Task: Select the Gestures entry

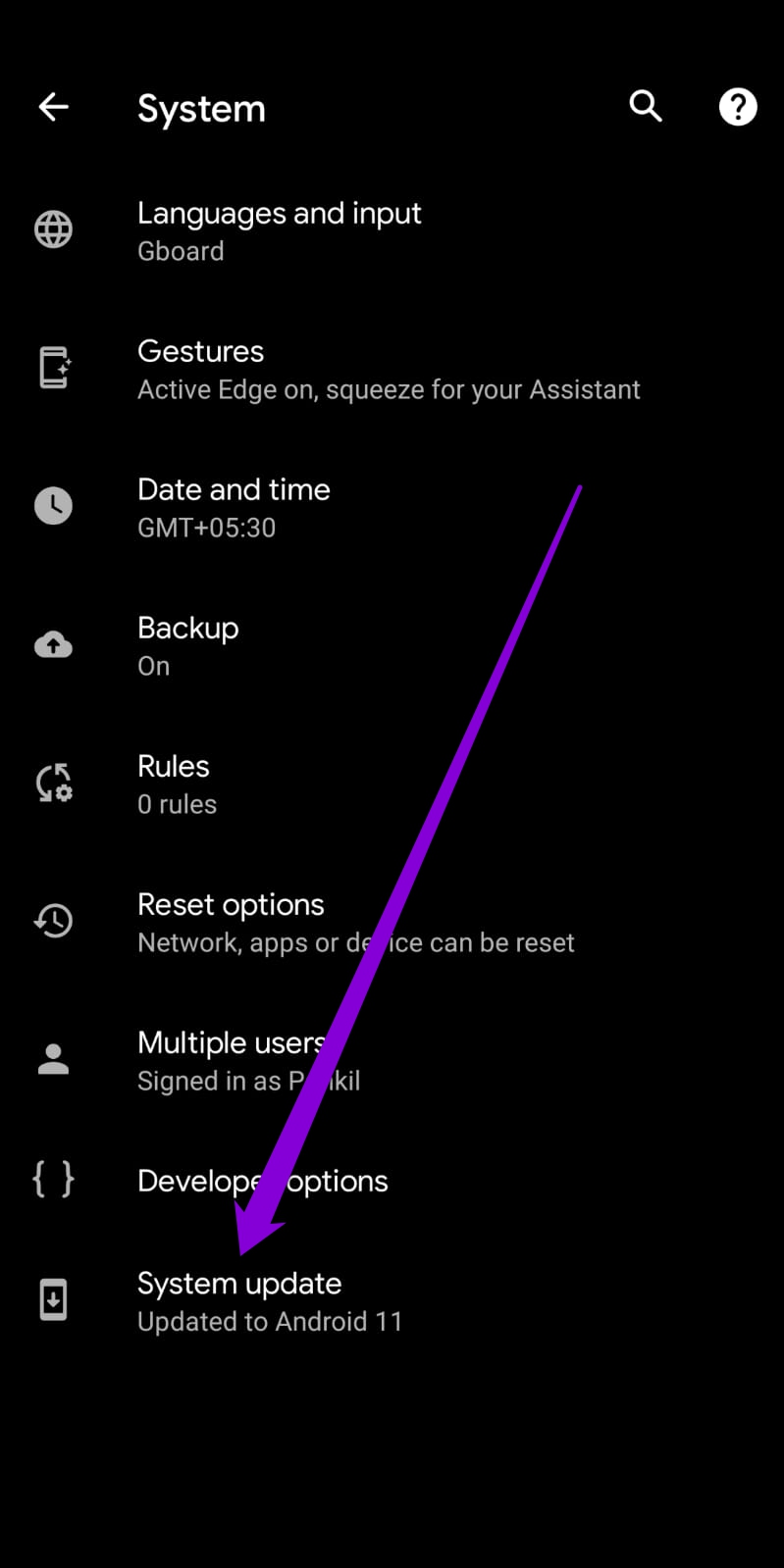Action: tap(294, 368)
